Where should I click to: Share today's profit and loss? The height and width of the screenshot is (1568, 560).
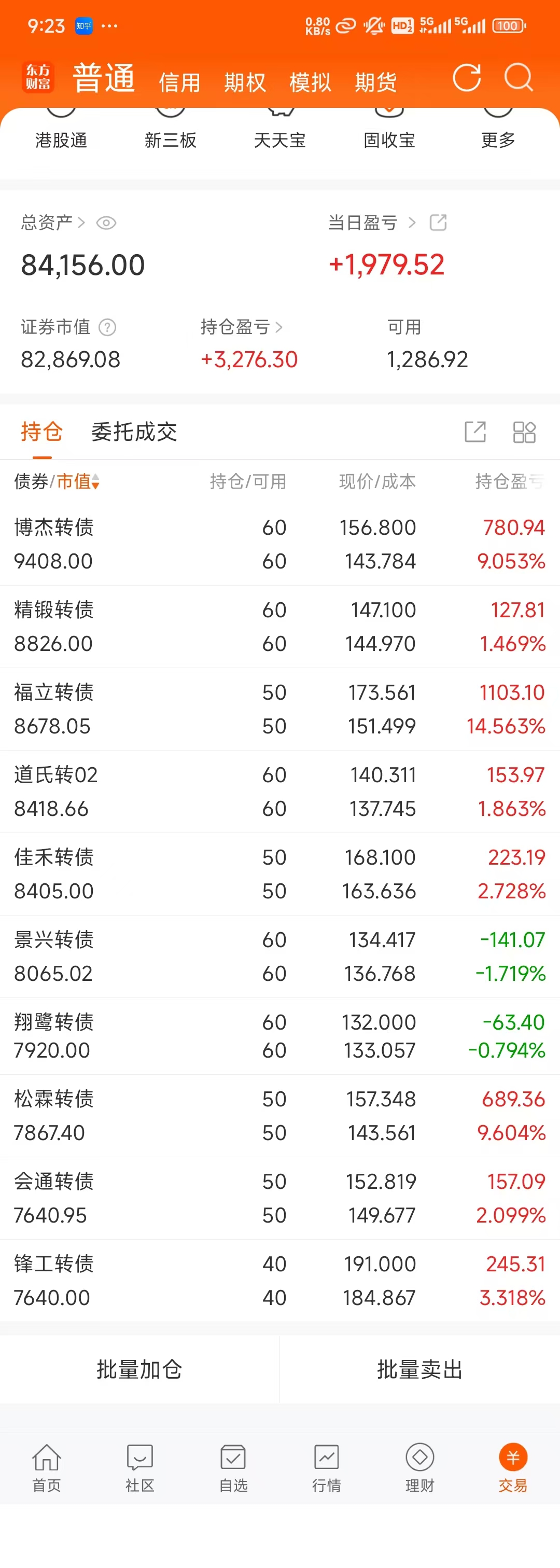click(438, 222)
